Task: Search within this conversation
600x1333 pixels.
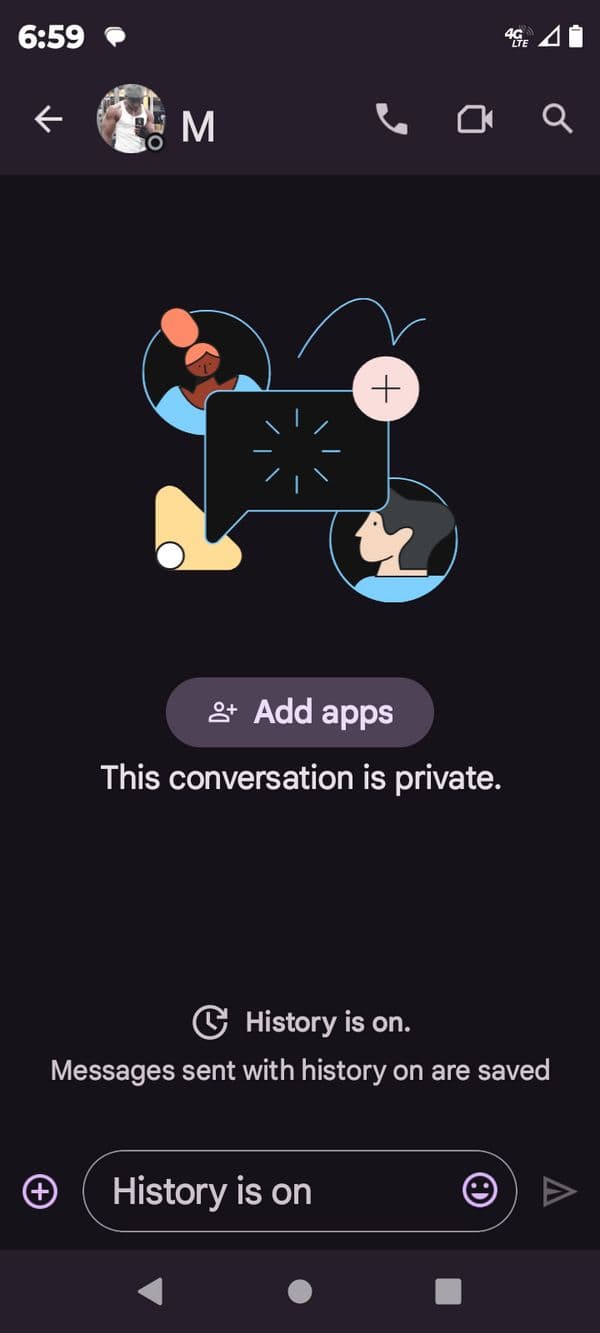Action: [x=557, y=120]
